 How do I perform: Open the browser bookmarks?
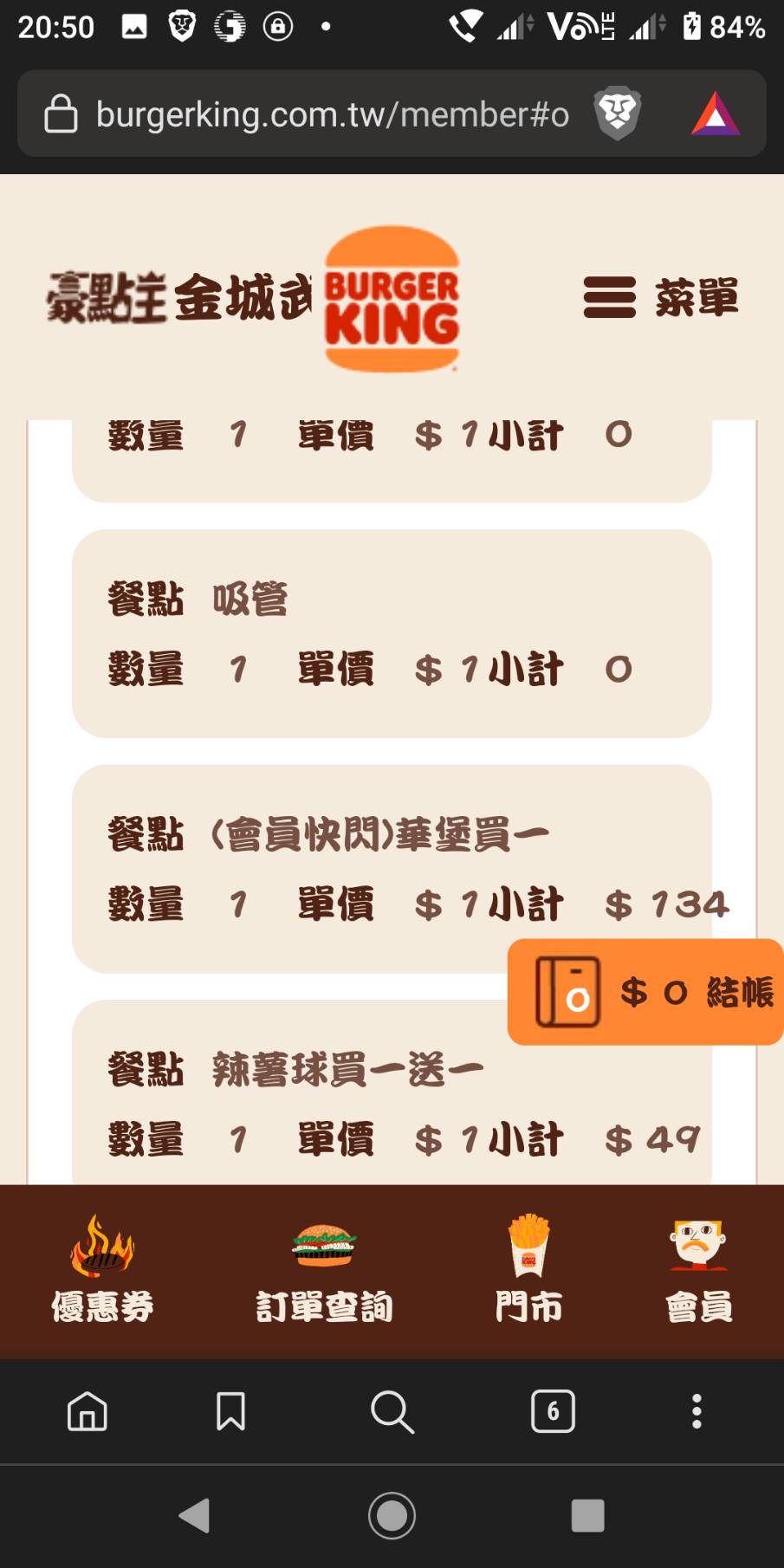coord(230,1411)
